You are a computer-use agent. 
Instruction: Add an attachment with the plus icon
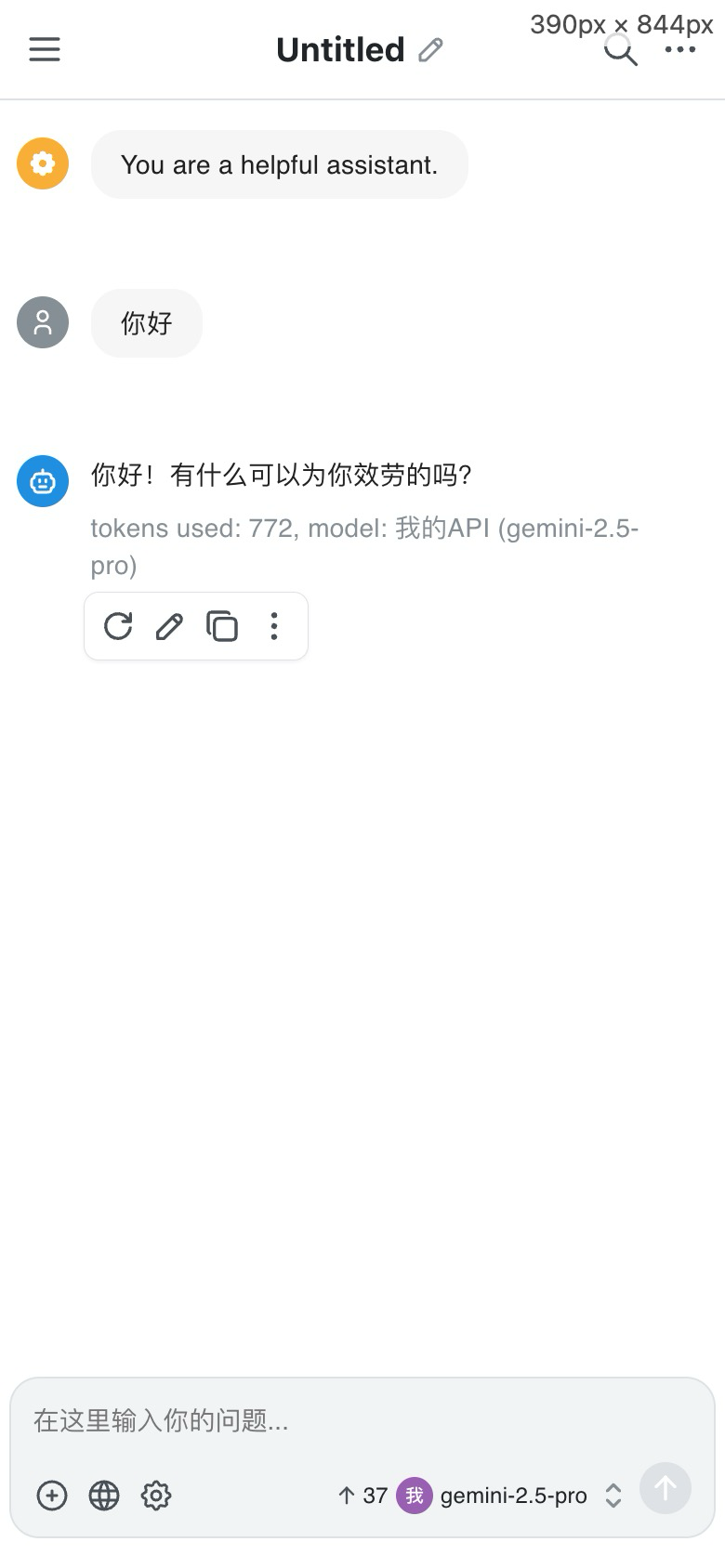coord(52,1496)
